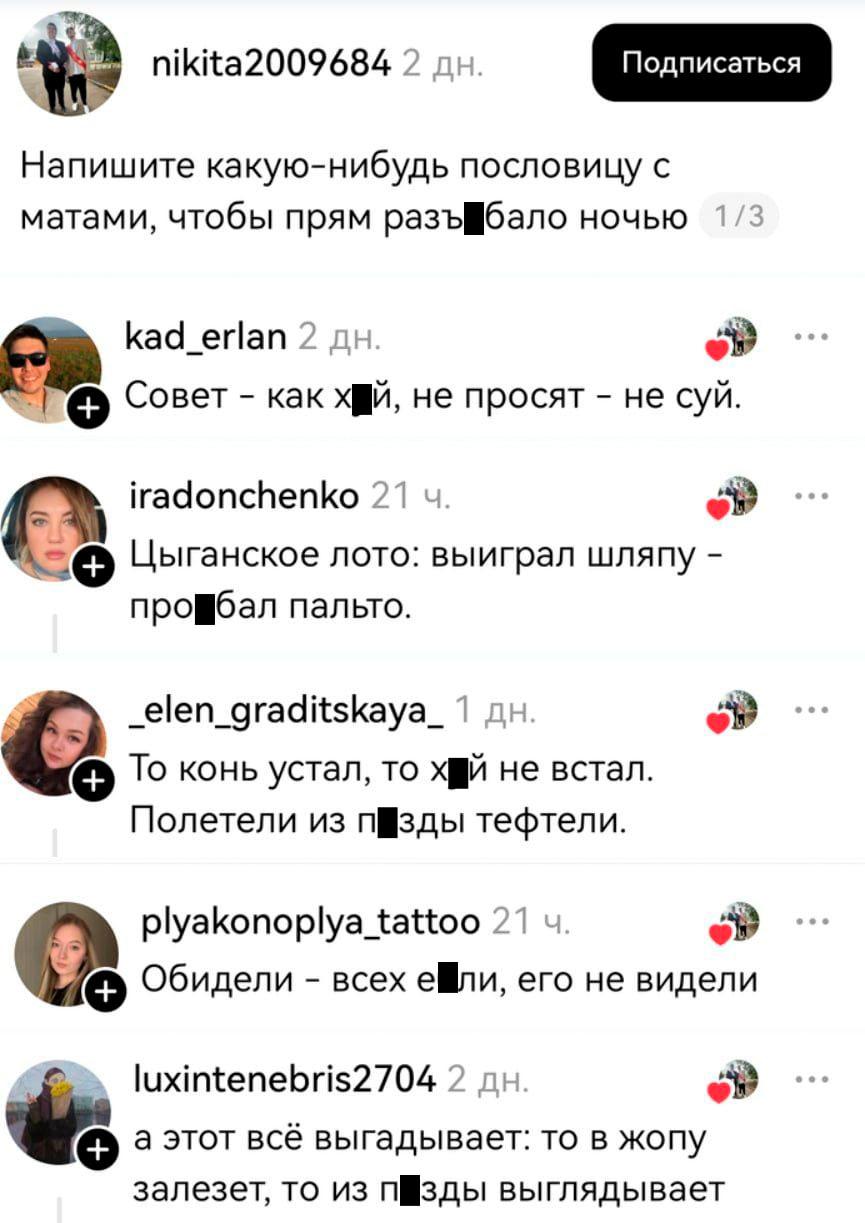The width and height of the screenshot is (865, 1223).
Task: Open the overflow menu on kad_erlan's comment
Action: pyautogui.click(x=807, y=337)
